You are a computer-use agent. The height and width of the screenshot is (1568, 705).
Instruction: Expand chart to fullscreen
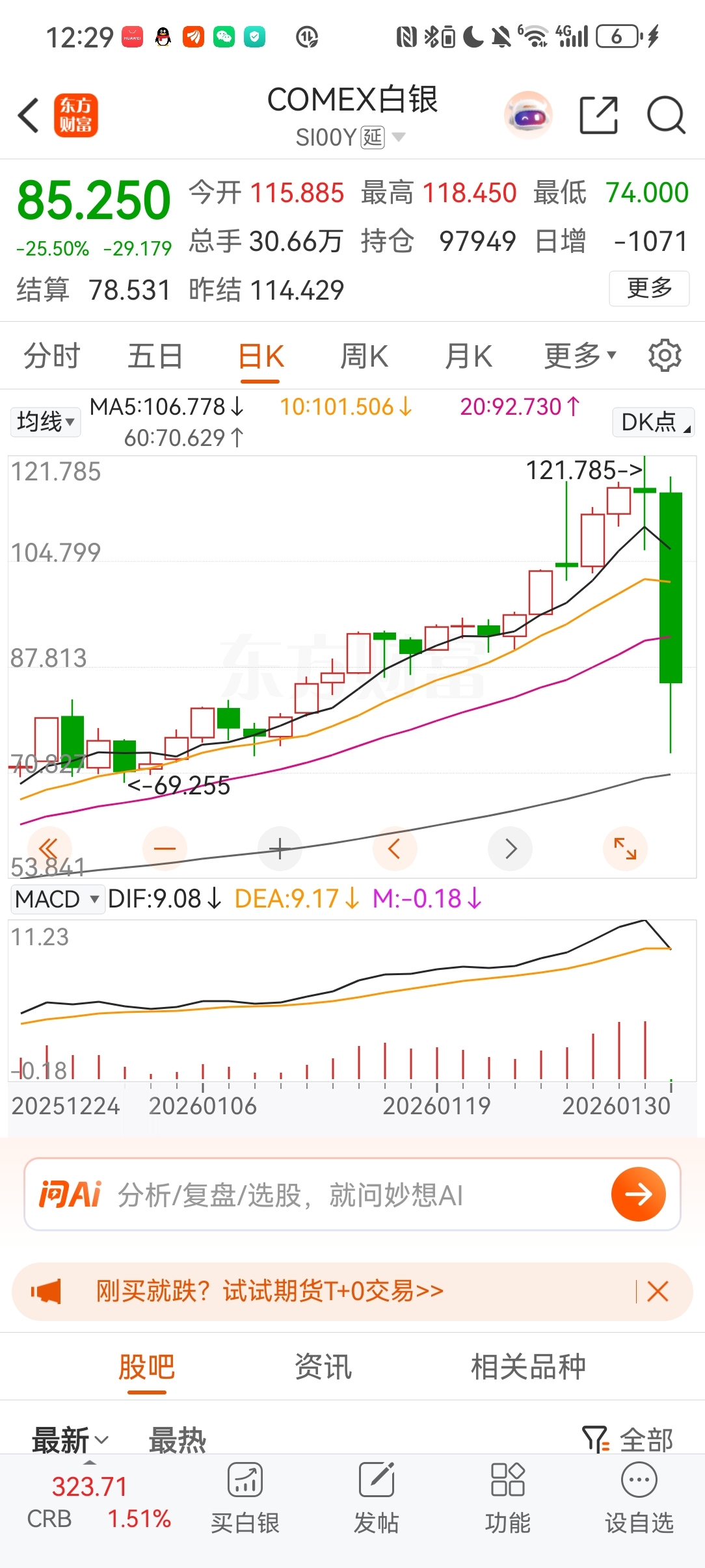[625, 848]
